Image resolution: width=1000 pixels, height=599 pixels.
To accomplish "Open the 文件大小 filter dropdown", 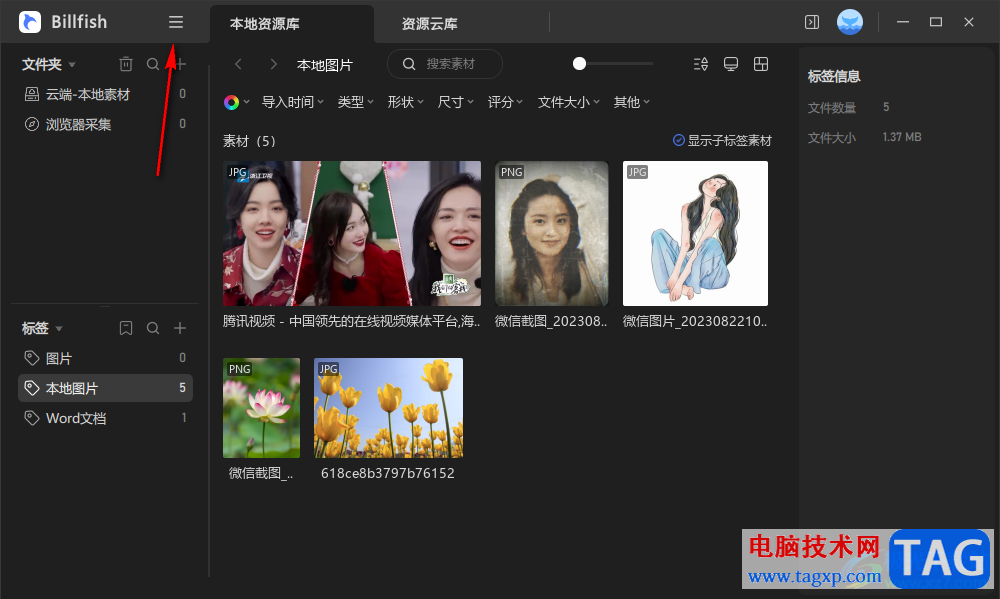I will click(x=568, y=102).
